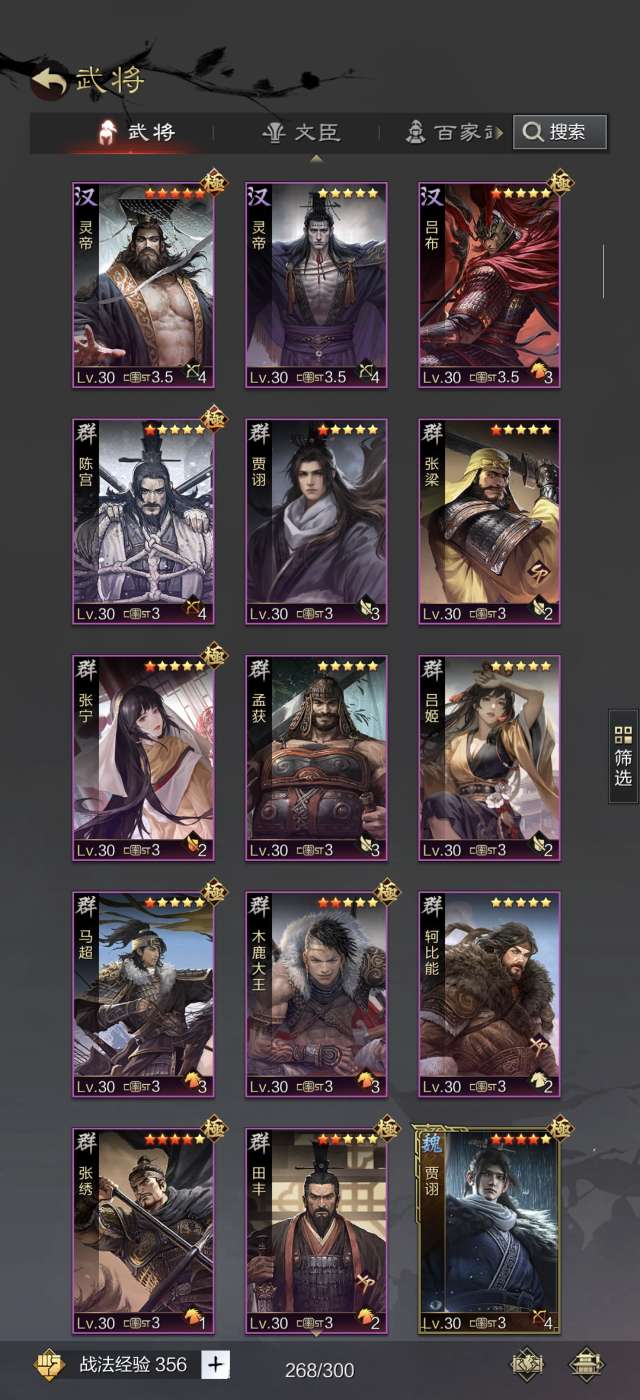Image resolution: width=640 pixels, height=1400 pixels.
Task: View the 吕姬 general card
Action: click(489, 757)
